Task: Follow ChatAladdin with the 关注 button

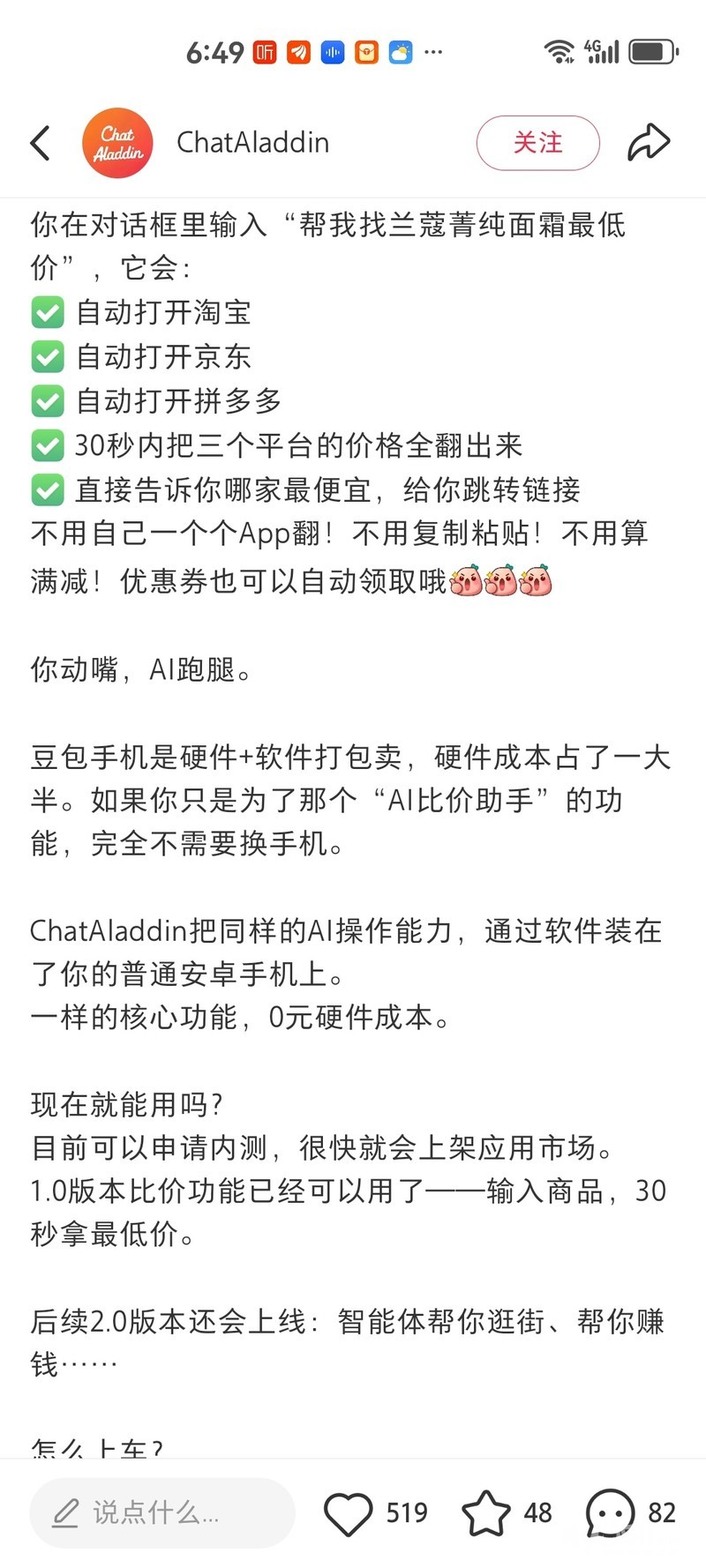Action: [537, 143]
